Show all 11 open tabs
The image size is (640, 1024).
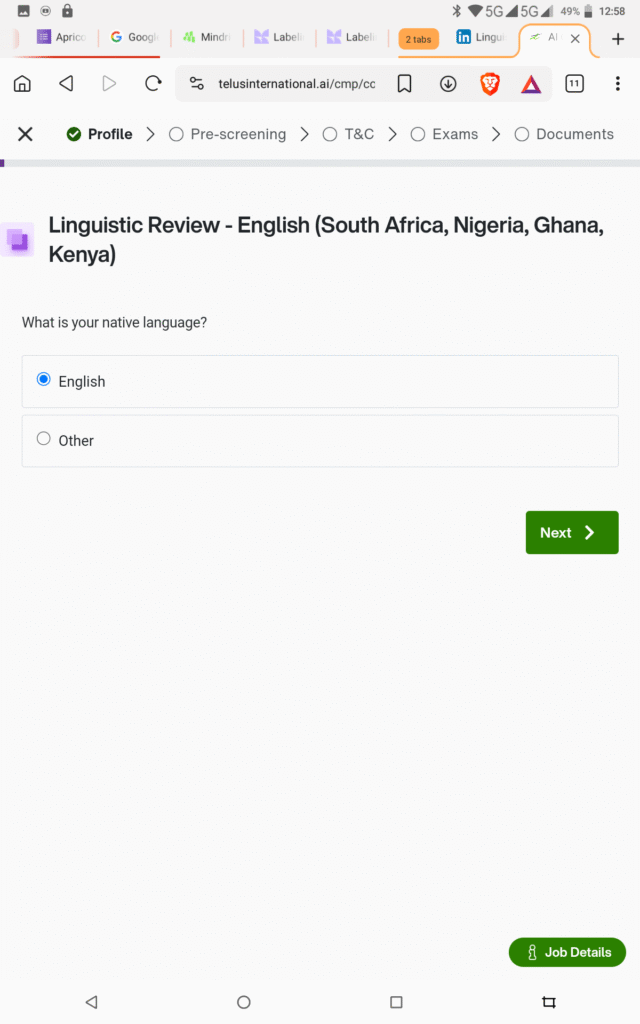[574, 84]
